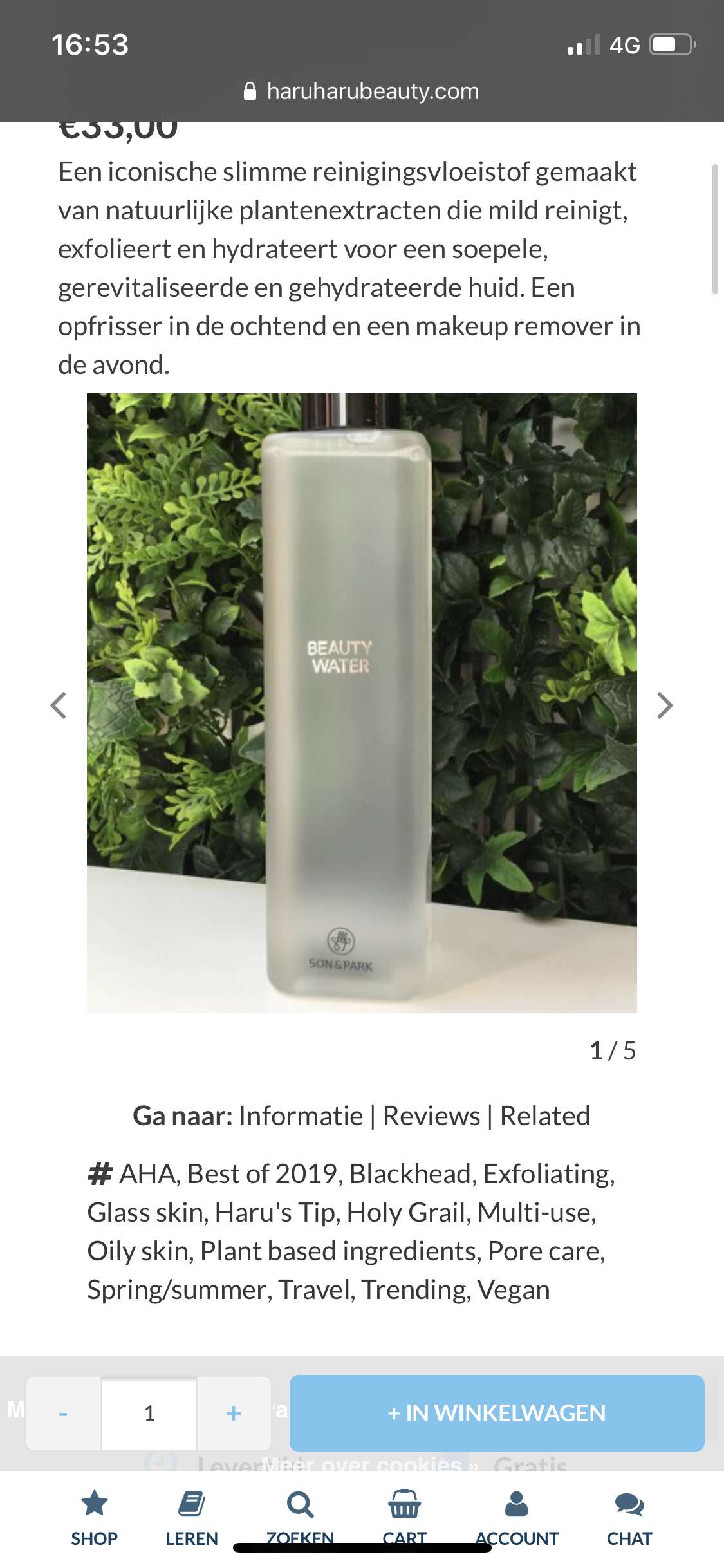
Task: Decrease quantity with the minus button
Action: pyautogui.click(x=63, y=1414)
